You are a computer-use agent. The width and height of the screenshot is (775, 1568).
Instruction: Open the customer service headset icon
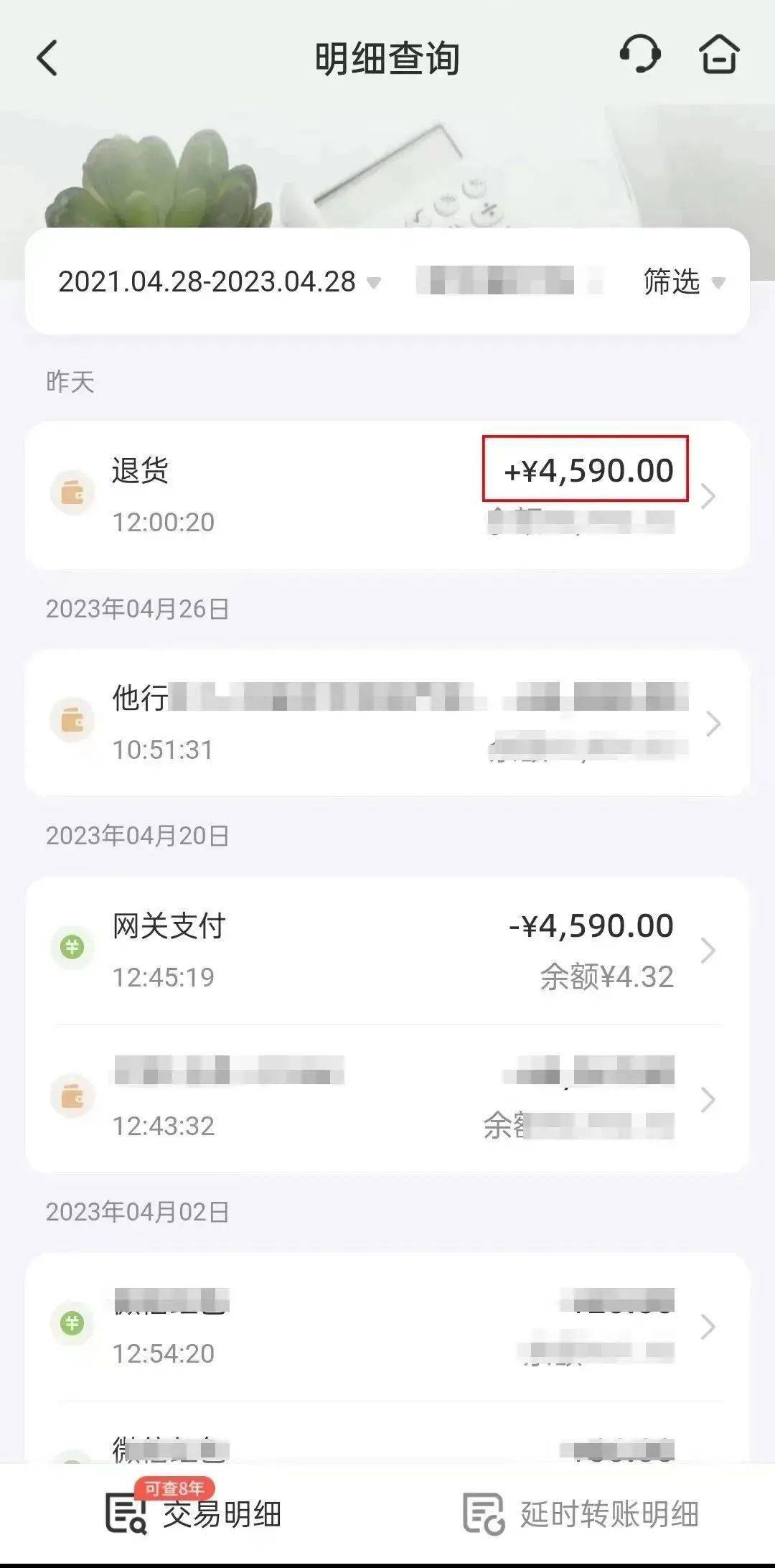[x=641, y=54]
